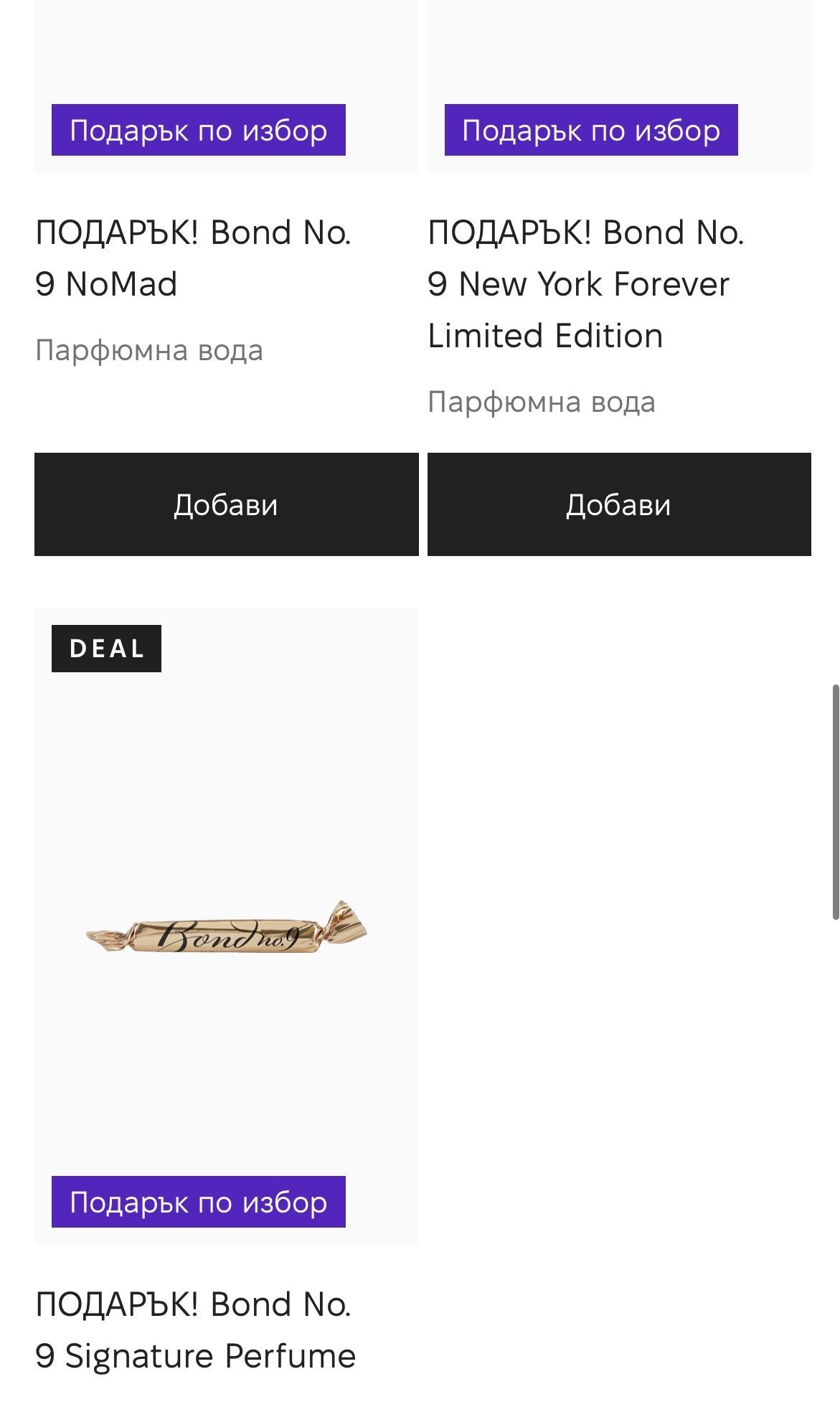Add Bond No. 9 NoMad gift
This screenshot has width=840, height=1407.
tap(226, 504)
